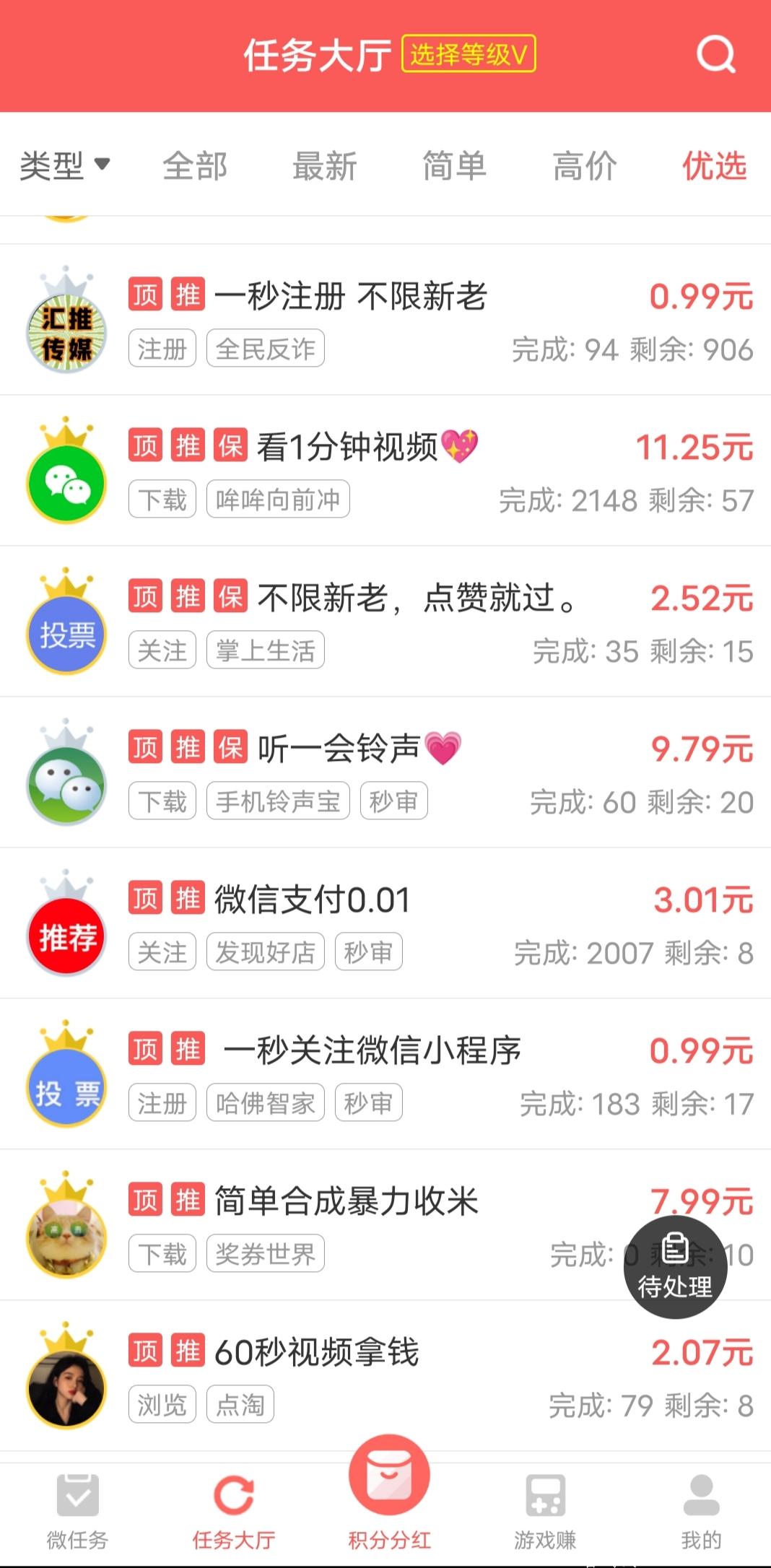Open the 一秒关注微信小程序 task
This screenshot has width=771, height=1568.
385,1074
